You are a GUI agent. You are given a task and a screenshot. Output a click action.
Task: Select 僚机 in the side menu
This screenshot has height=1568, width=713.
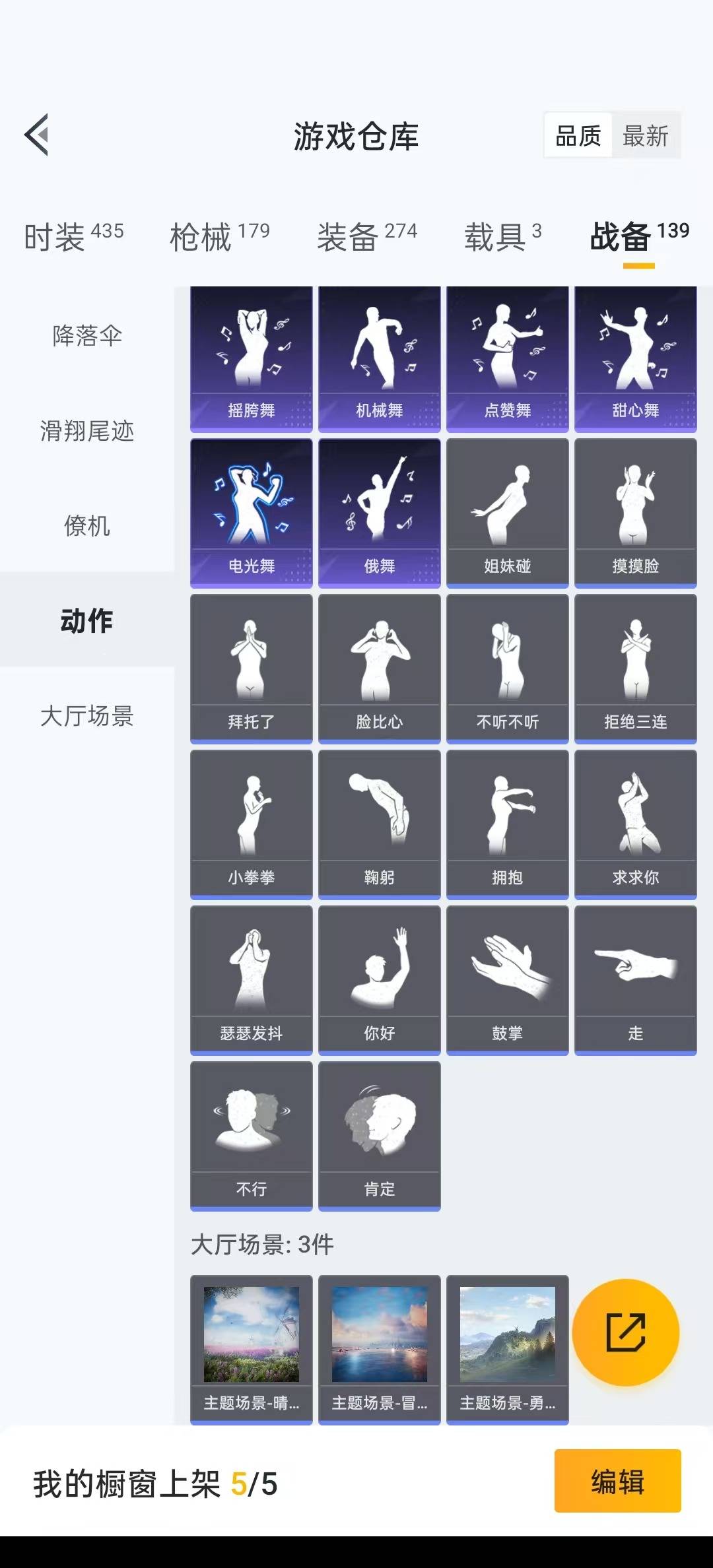pos(87,526)
